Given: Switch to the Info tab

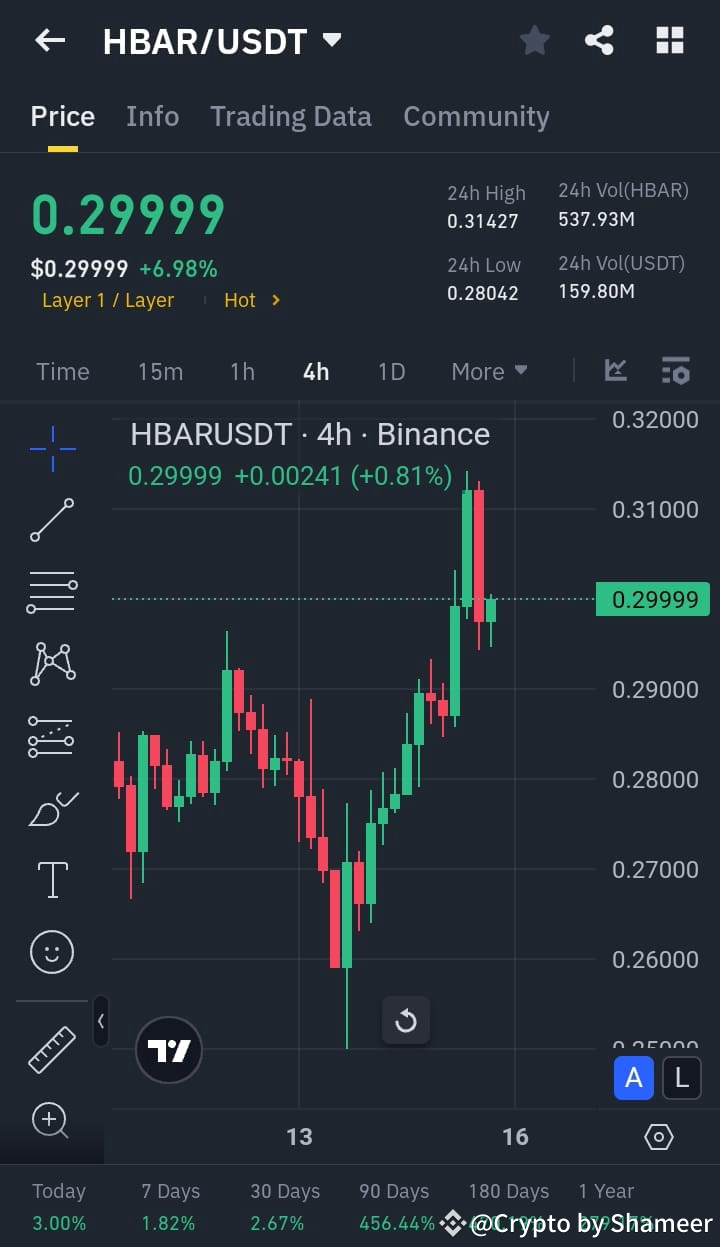Looking at the screenshot, I should (x=152, y=116).
